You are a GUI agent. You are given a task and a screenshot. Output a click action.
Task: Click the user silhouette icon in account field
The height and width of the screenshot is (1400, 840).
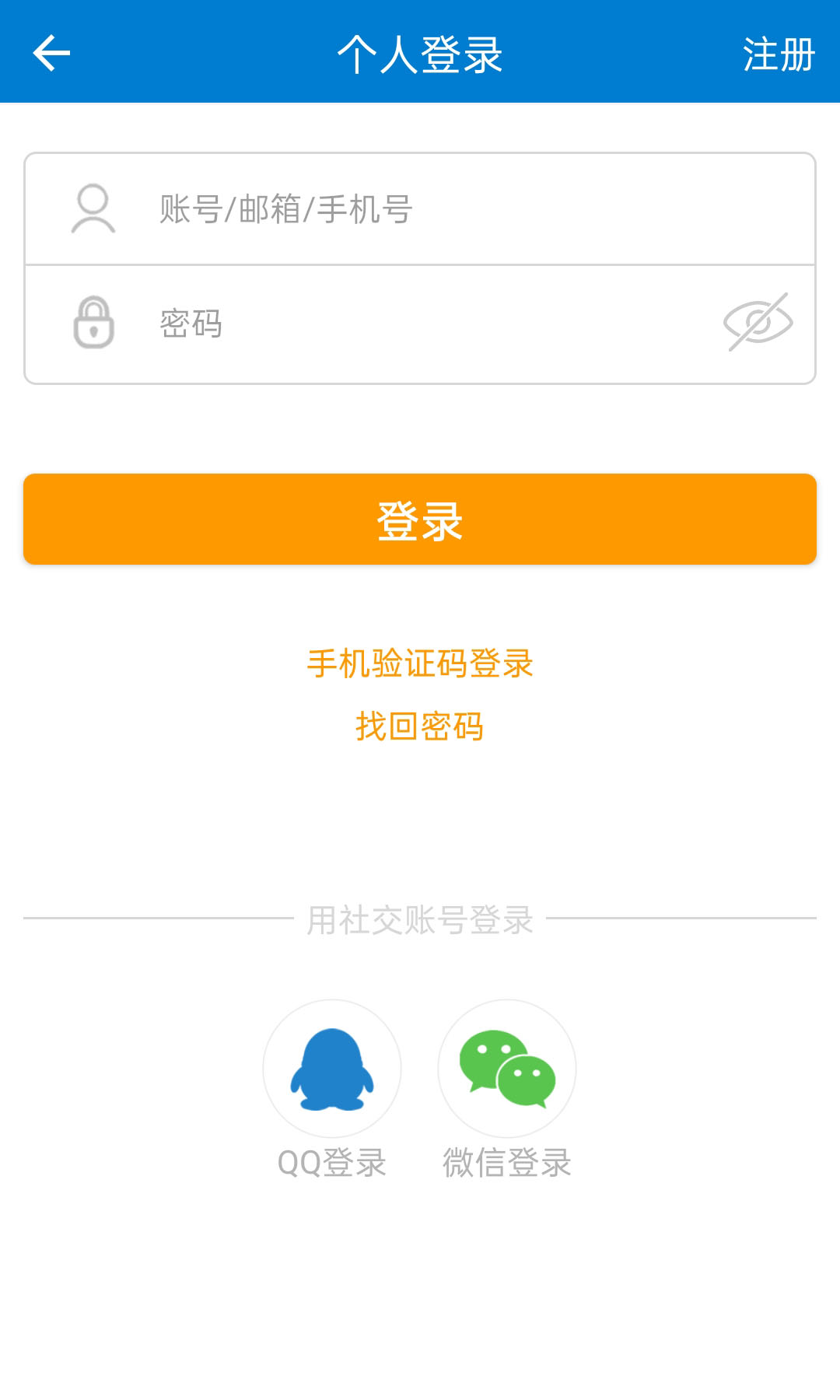point(94,208)
